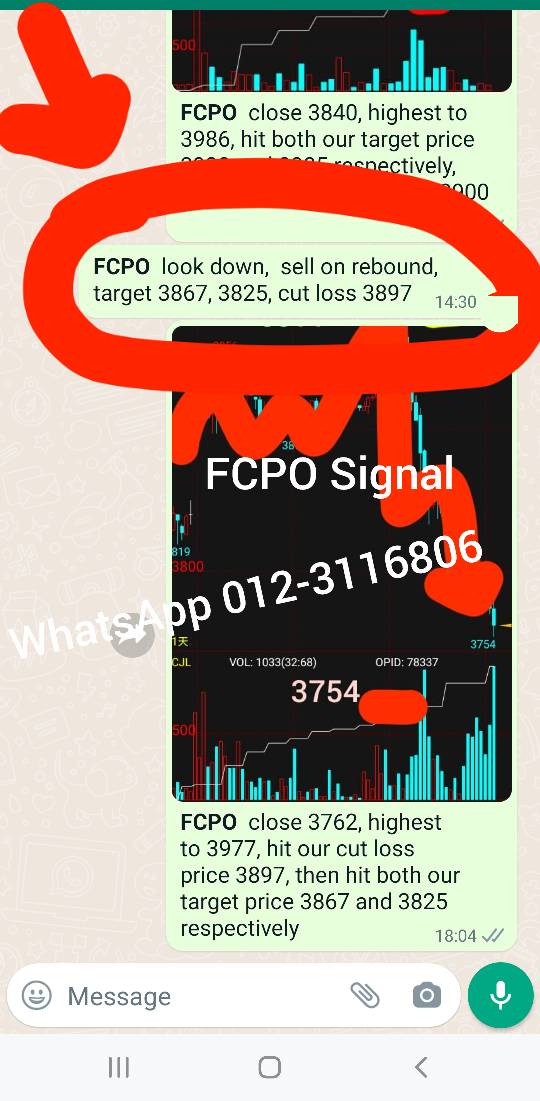The image size is (540, 1101).
Task: Forward the 3754 chart image
Action: 132,636
